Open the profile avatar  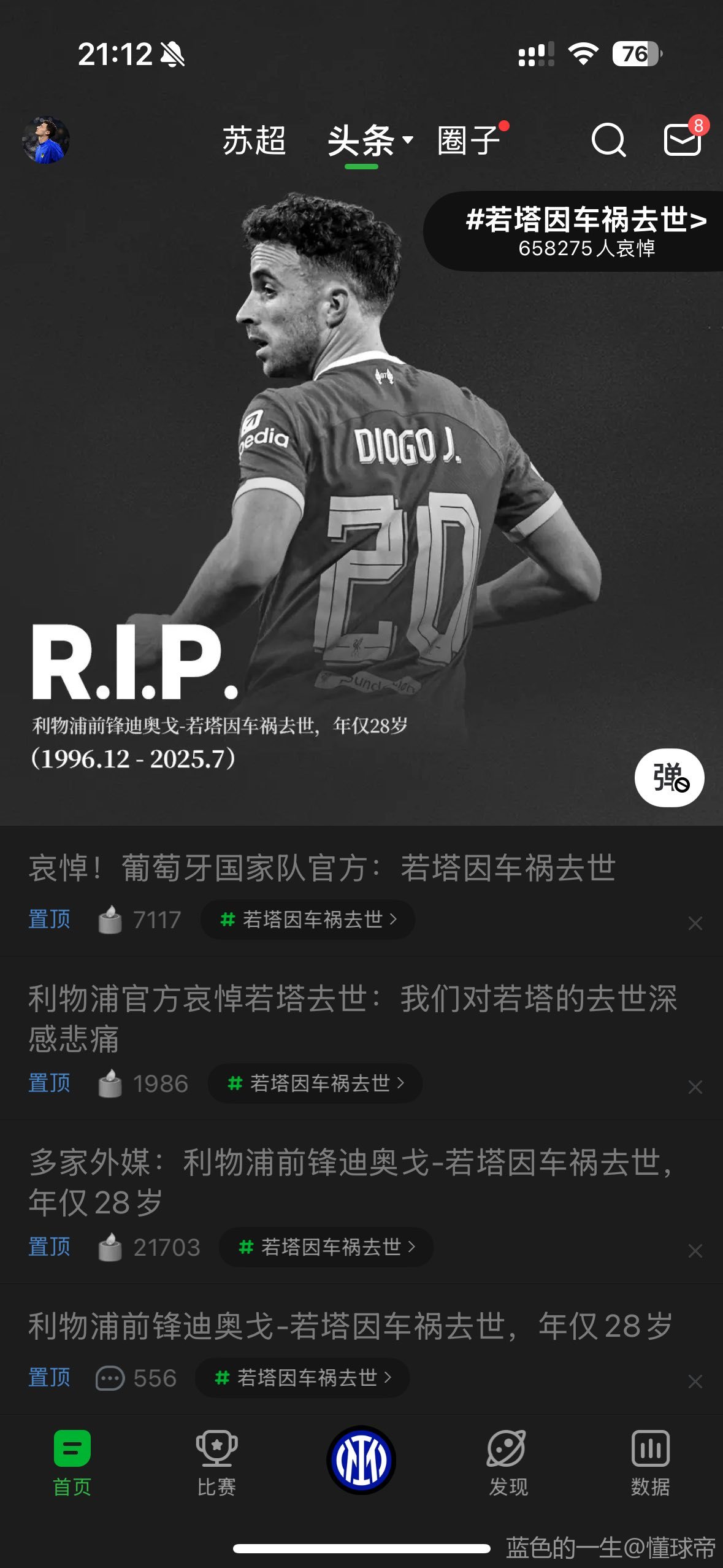(x=46, y=140)
